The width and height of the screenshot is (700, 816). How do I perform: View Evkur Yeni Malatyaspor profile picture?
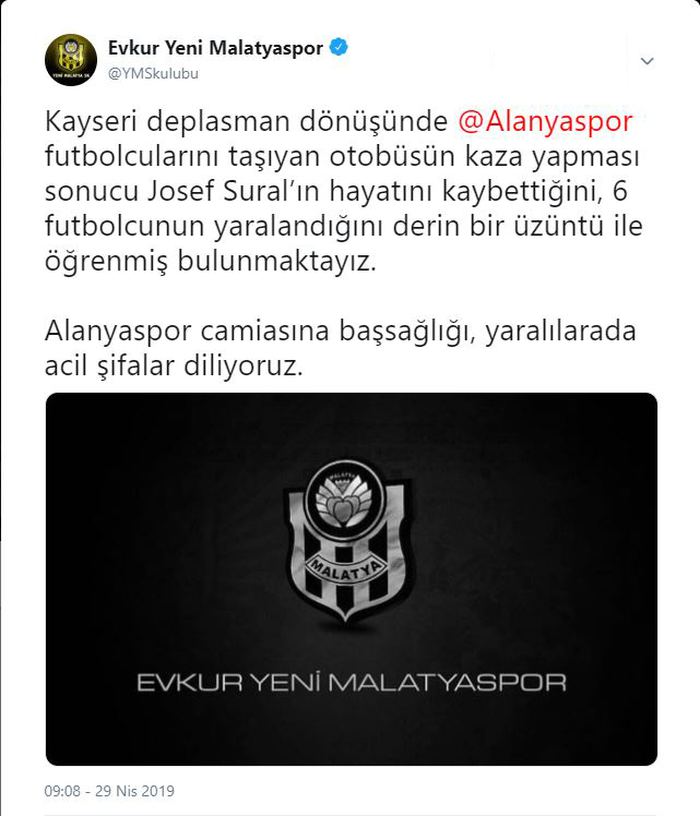(x=71, y=60)
